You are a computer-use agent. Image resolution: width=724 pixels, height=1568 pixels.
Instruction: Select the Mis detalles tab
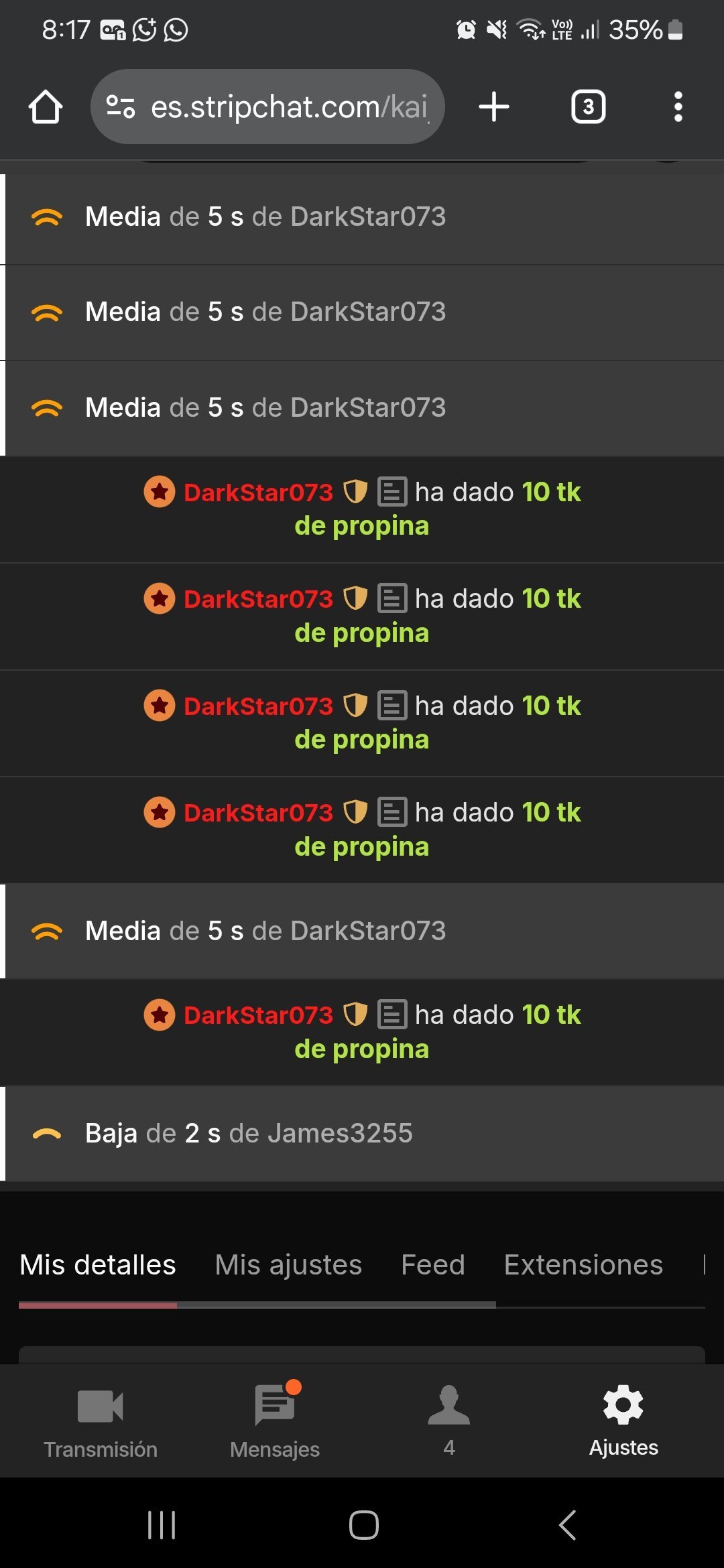[98, 1265]
